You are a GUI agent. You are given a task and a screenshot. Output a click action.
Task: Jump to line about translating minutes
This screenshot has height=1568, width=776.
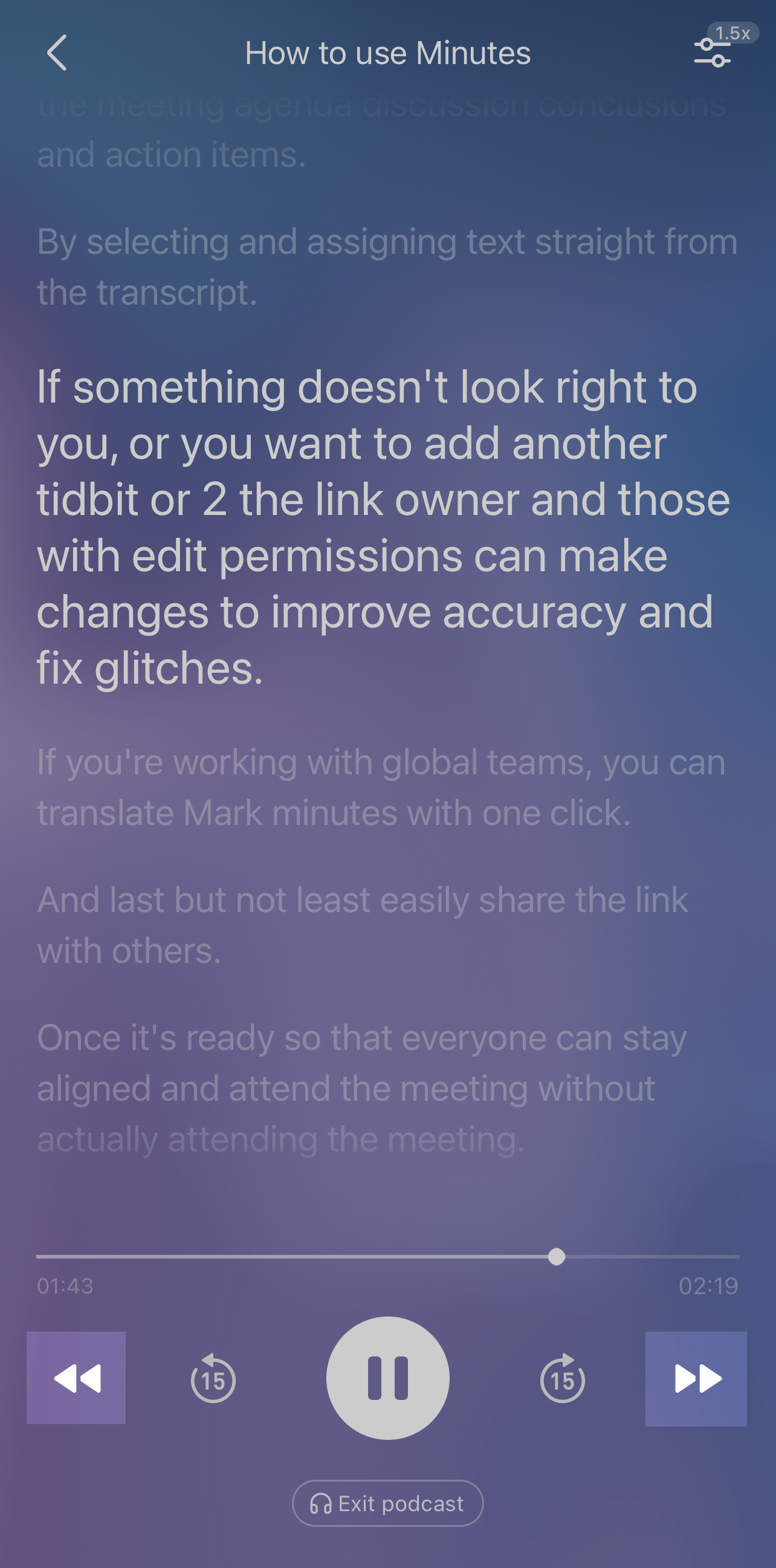coord(381,787)
